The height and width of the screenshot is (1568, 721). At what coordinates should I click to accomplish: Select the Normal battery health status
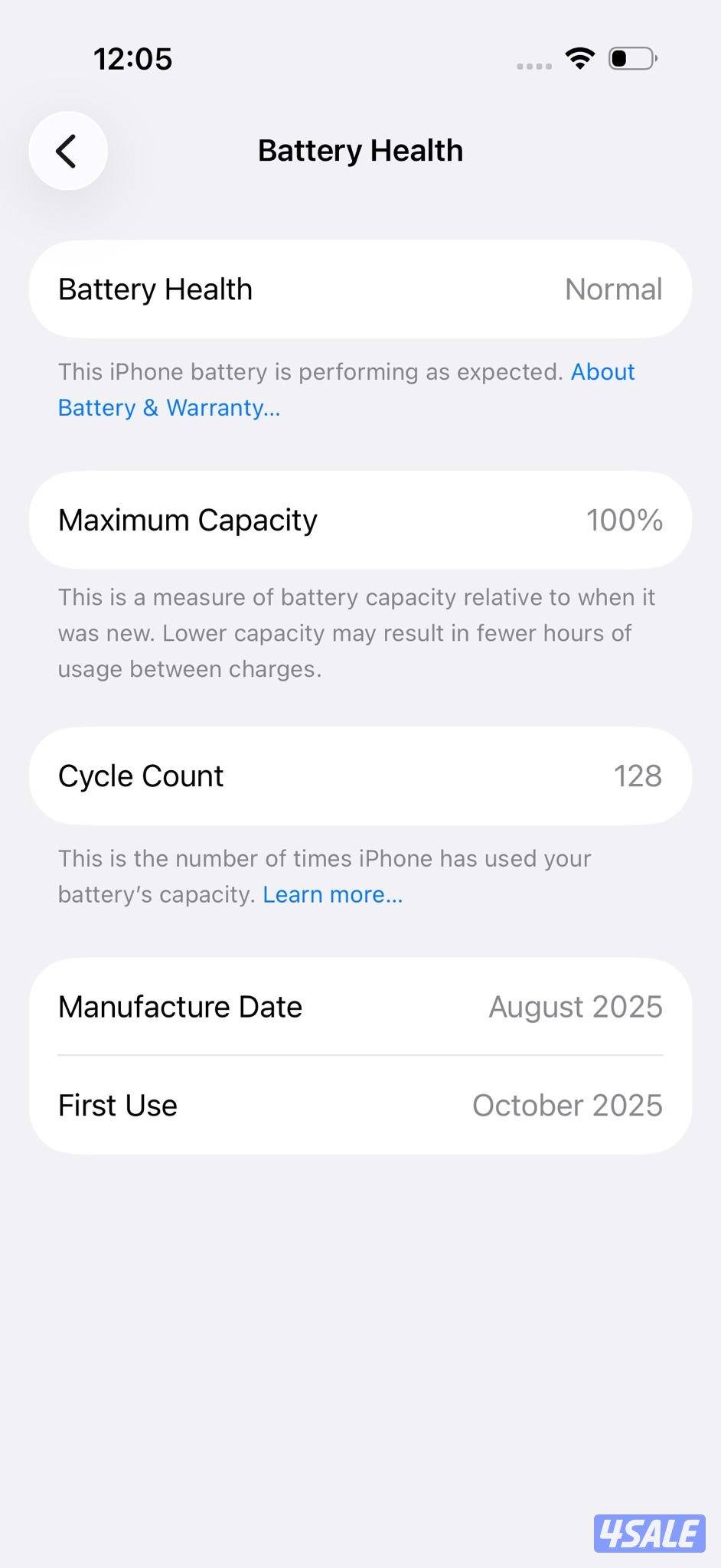pos(612,289)
